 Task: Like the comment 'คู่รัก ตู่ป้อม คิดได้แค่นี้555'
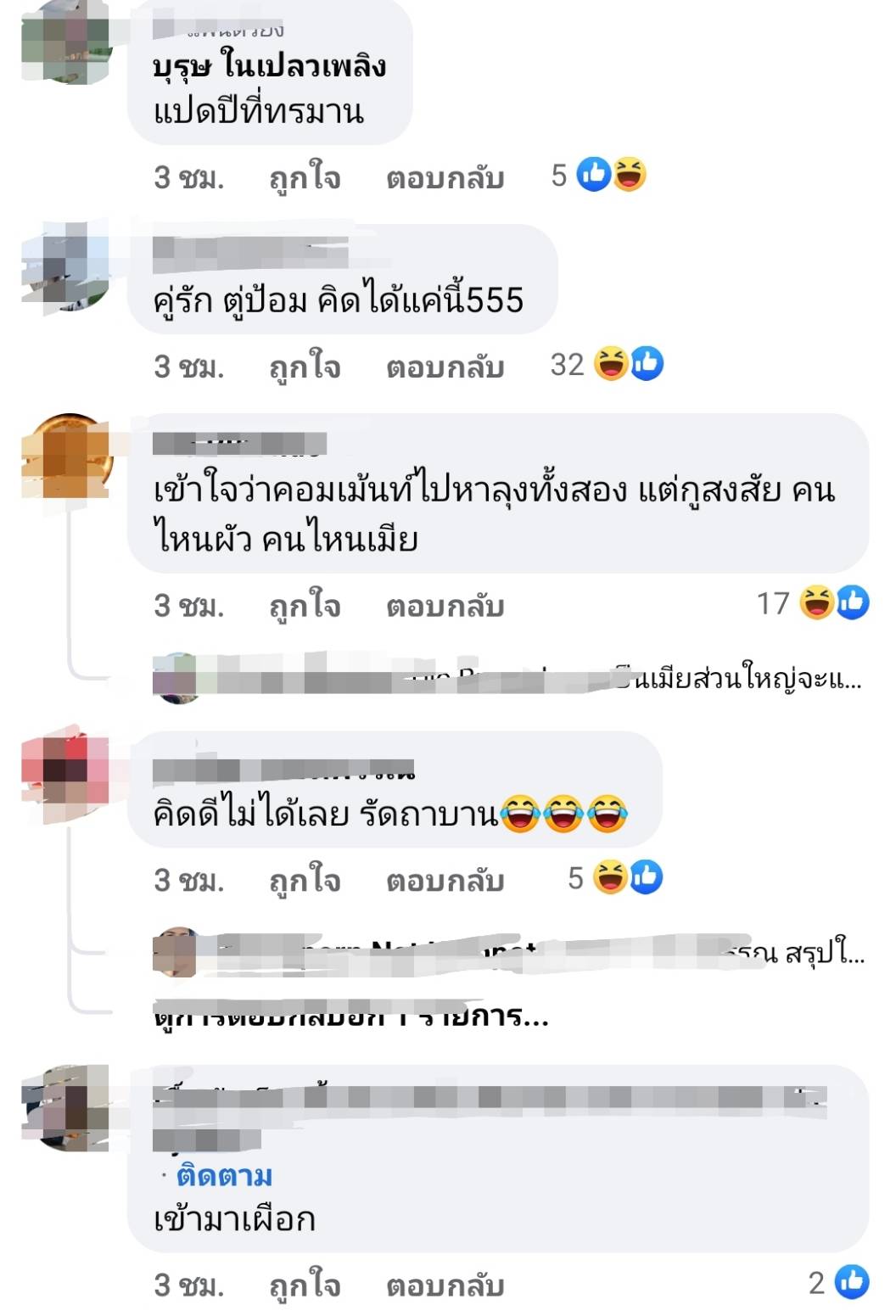[x=305, y=367]
